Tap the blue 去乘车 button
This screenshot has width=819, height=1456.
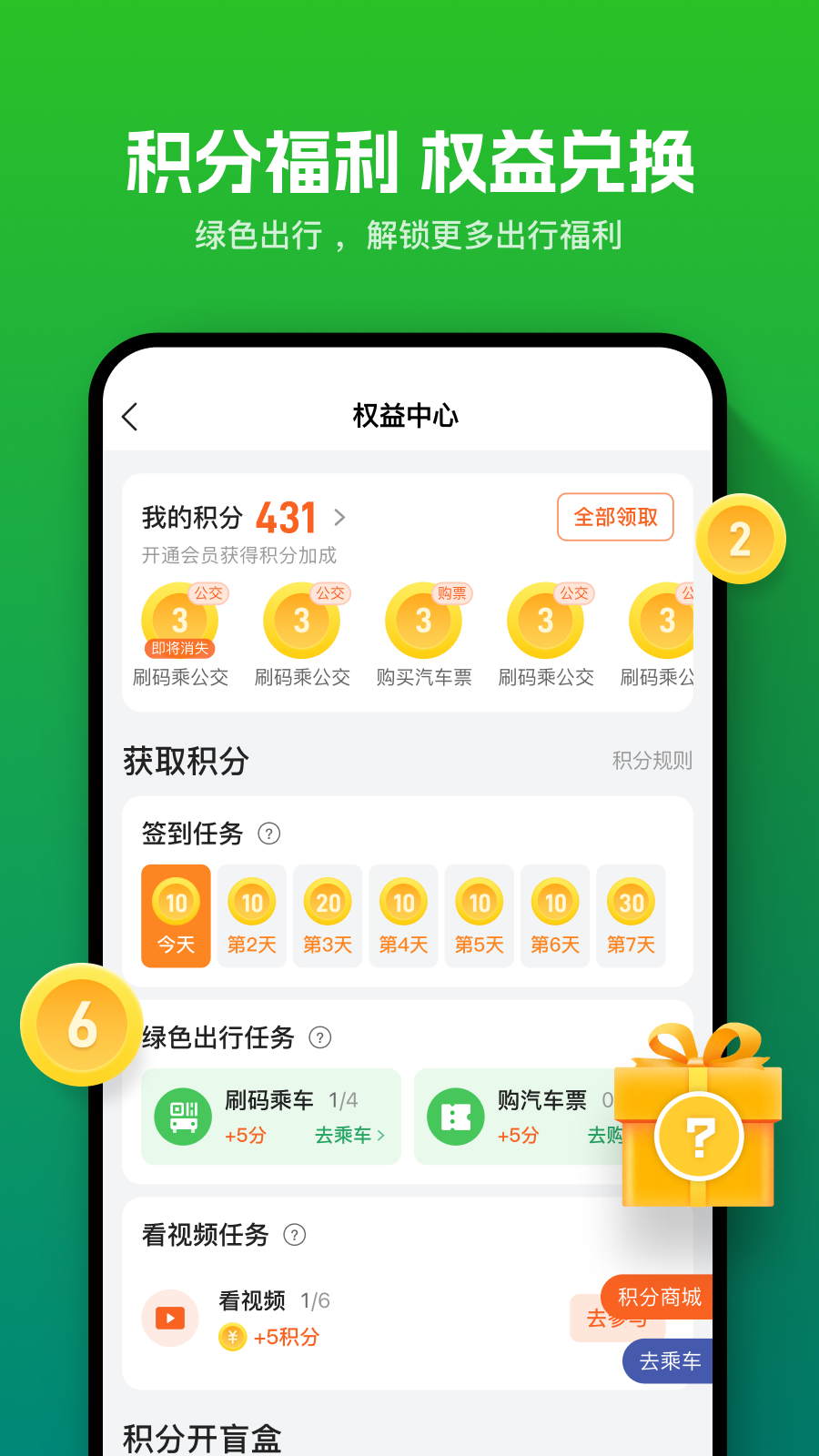pyautogui.click(x=671, y=1362)
